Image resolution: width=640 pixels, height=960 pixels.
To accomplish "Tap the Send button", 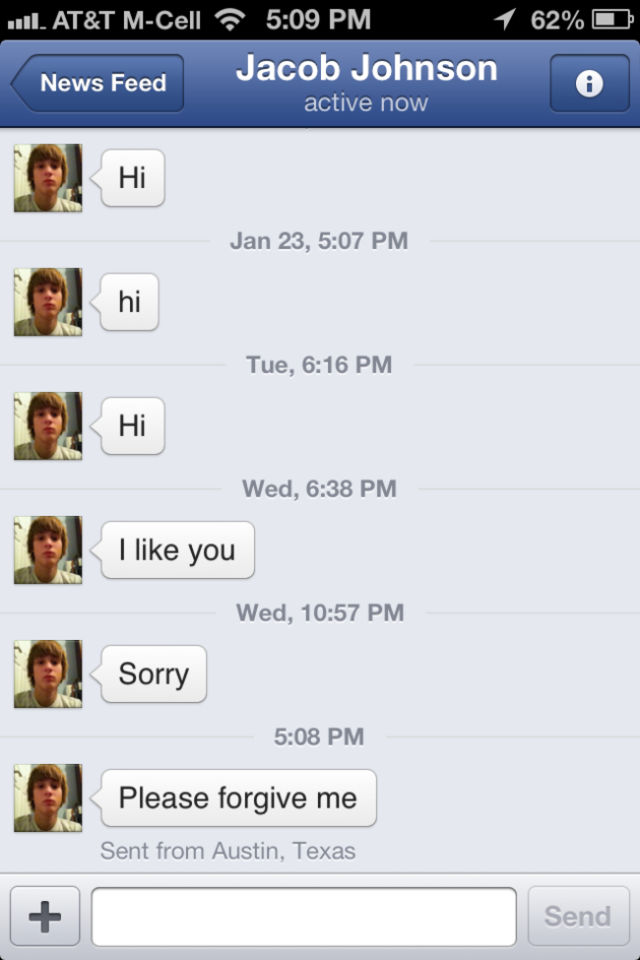I will (578, 916).
